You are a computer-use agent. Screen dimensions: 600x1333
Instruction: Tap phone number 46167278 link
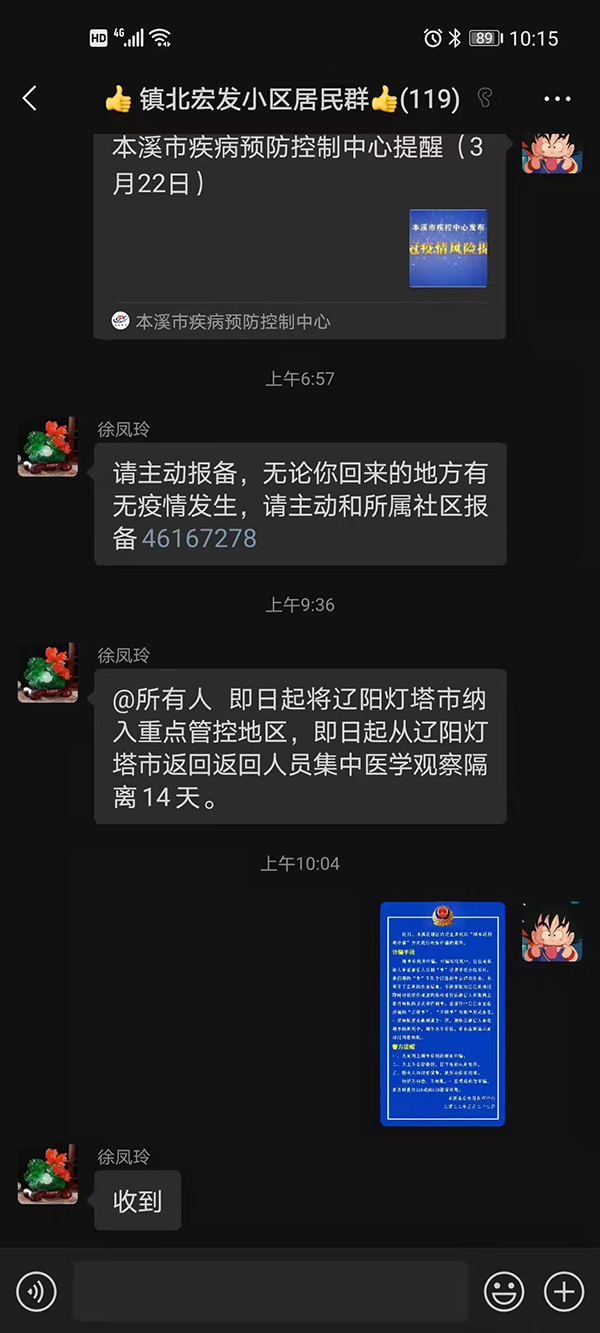pyautogui.click(x=199, y=538)
